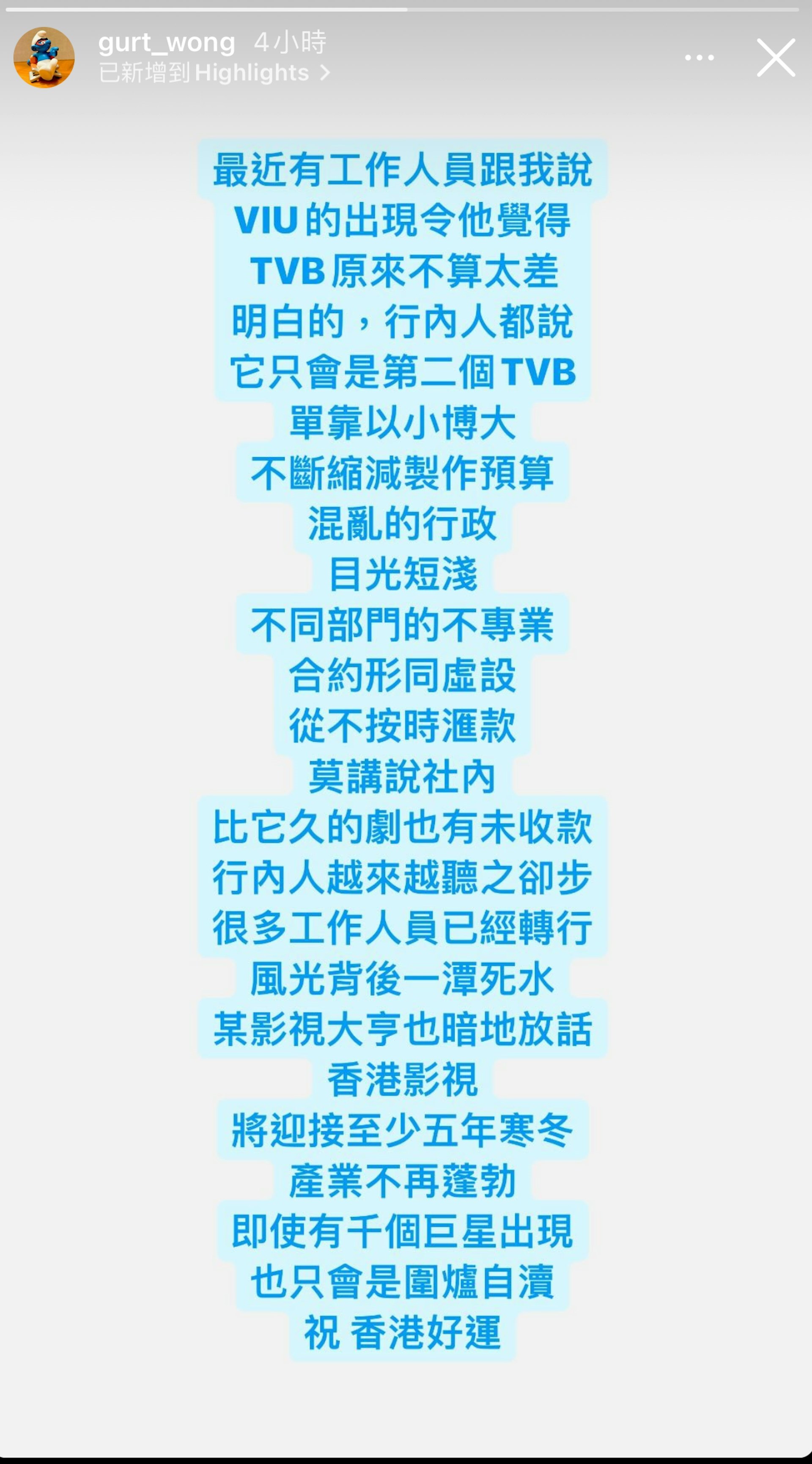The width and height of the screenshot is (812, 1464).
Task: Open the added to Highlights link
Action: tap(214, 73)
